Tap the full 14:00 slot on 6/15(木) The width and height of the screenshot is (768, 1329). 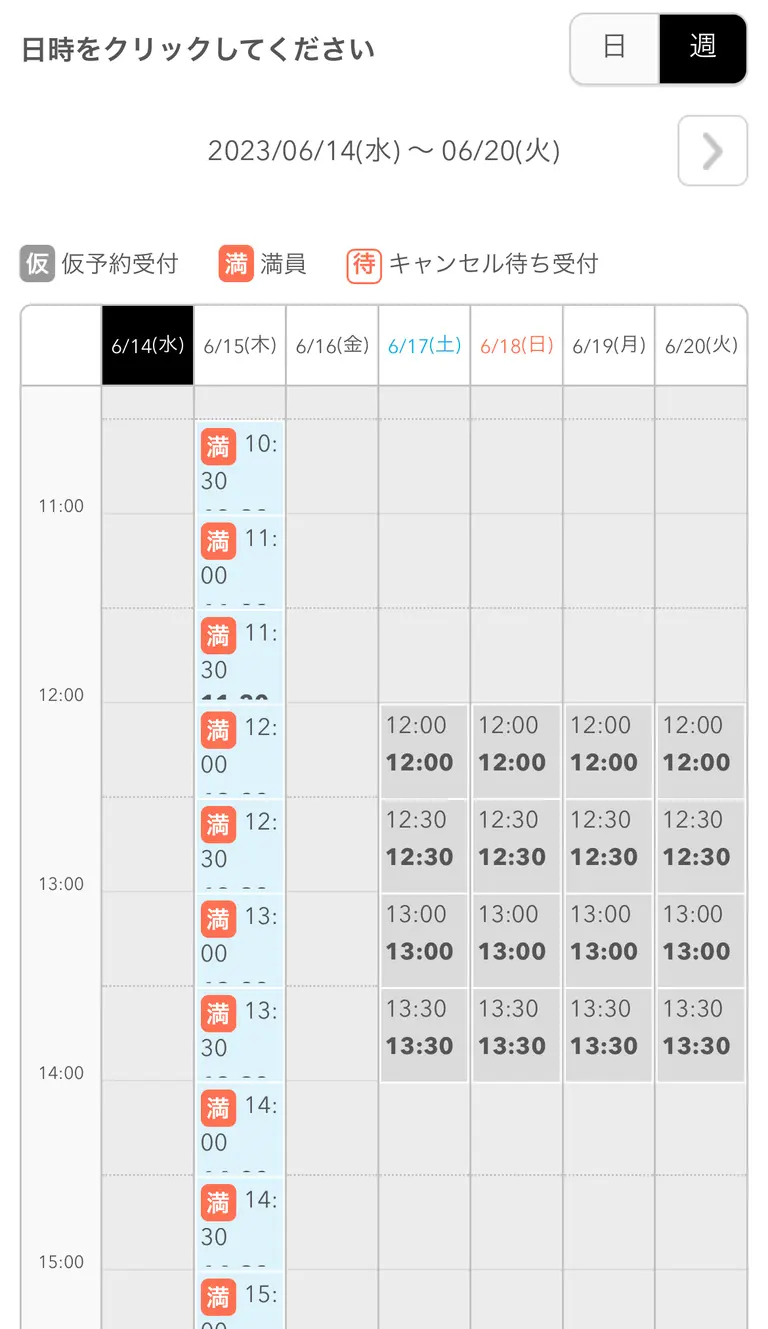[x=240, y=1127]
